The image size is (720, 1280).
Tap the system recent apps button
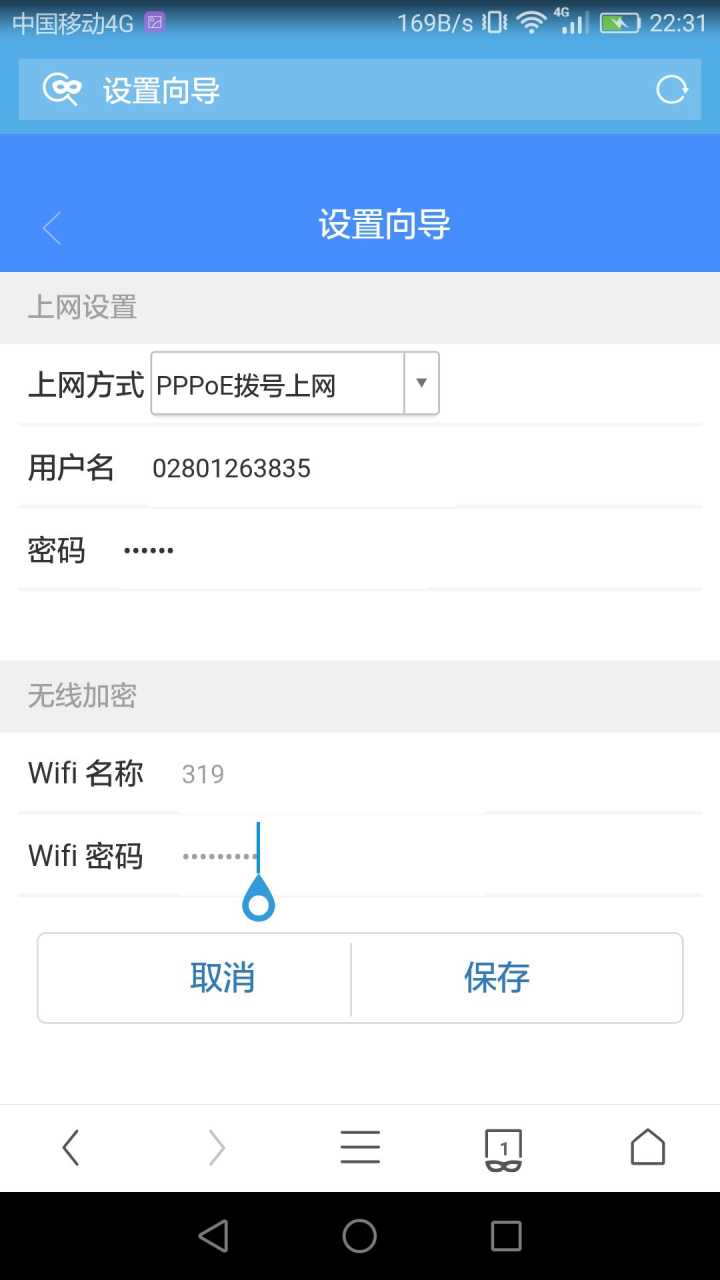pyautogui.click(x=506, y=1236)
